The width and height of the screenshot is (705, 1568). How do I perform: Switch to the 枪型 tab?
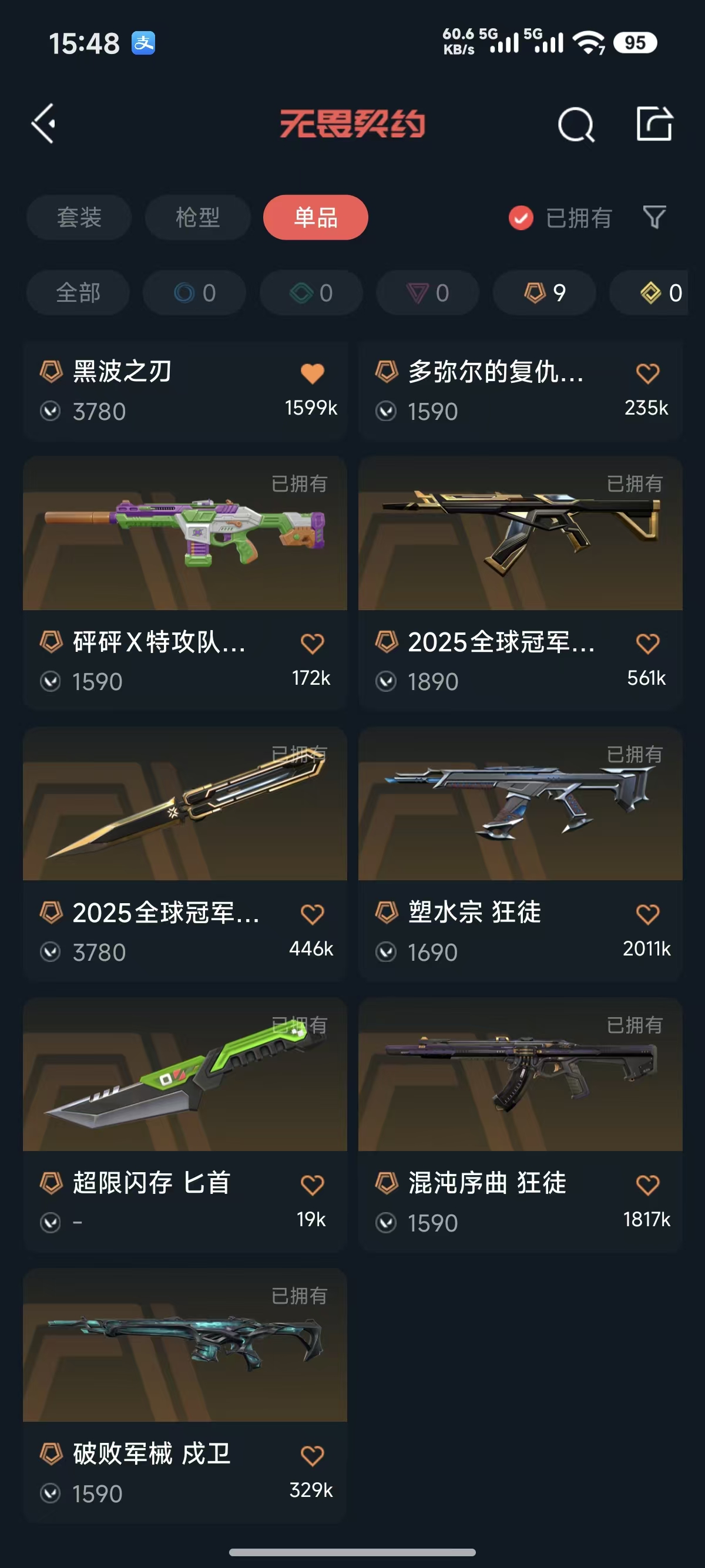pos(197,217)
